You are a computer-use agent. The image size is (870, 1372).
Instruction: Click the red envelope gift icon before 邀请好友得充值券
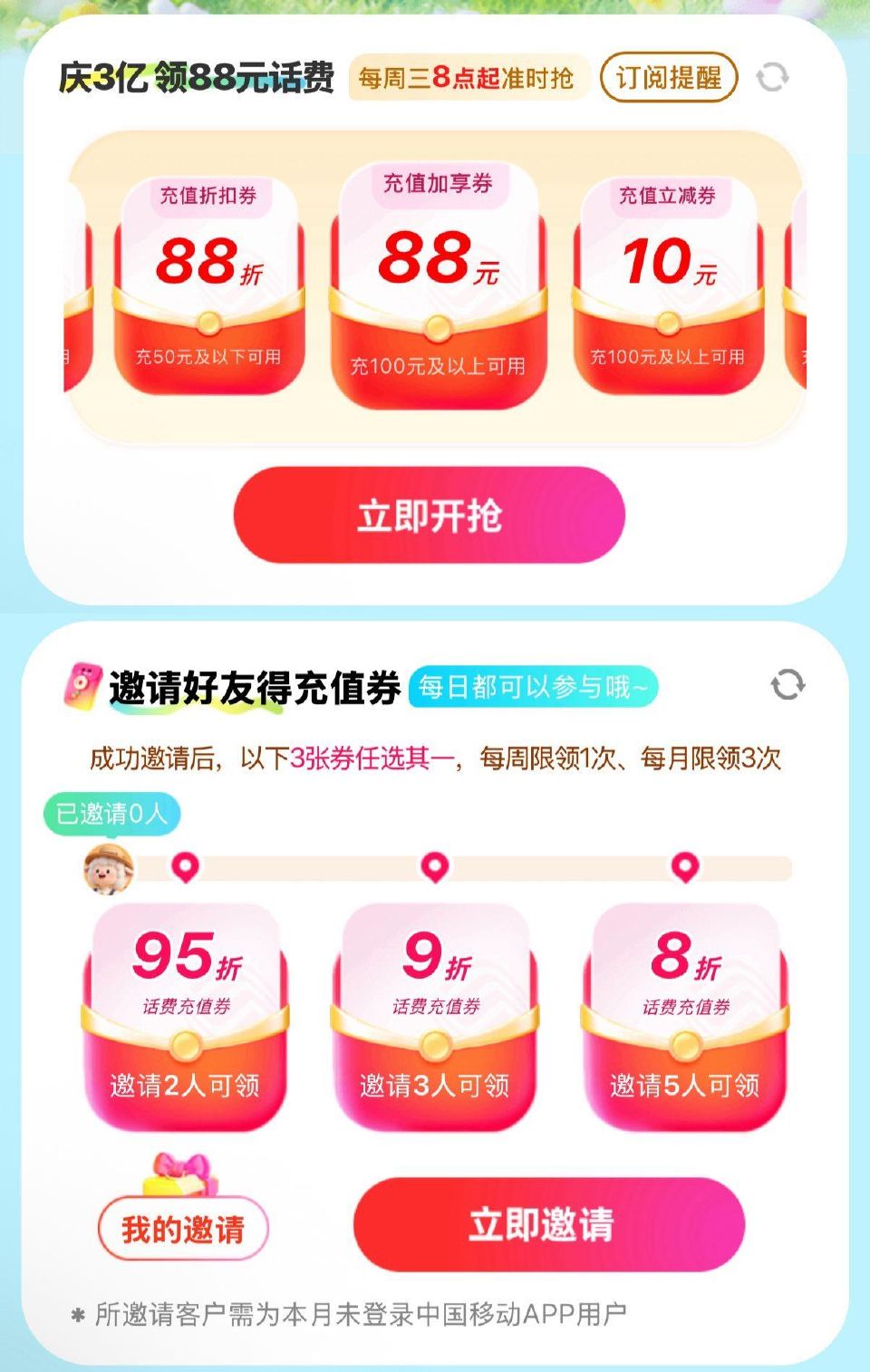[x=82, y=684]
